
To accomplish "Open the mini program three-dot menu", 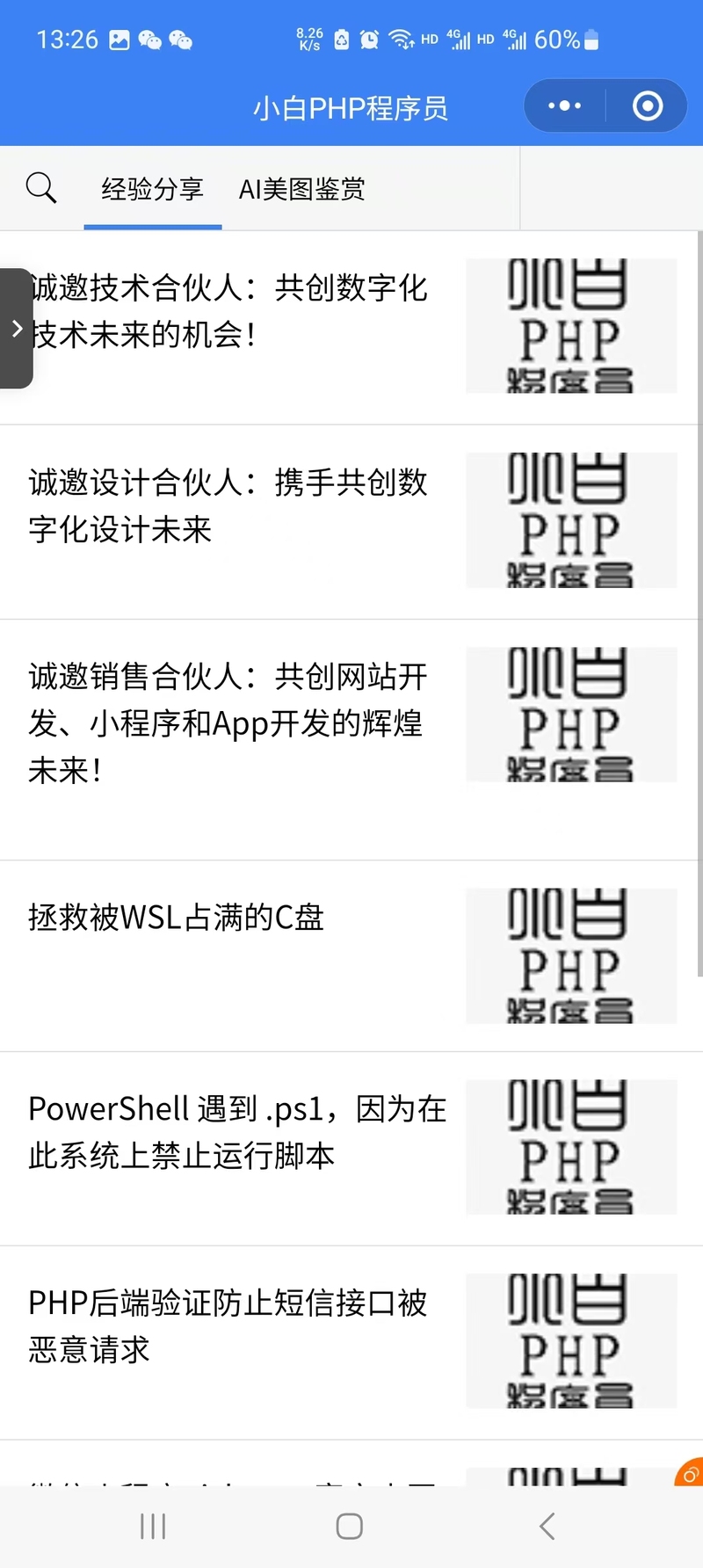I will click(x=564, y=106).
